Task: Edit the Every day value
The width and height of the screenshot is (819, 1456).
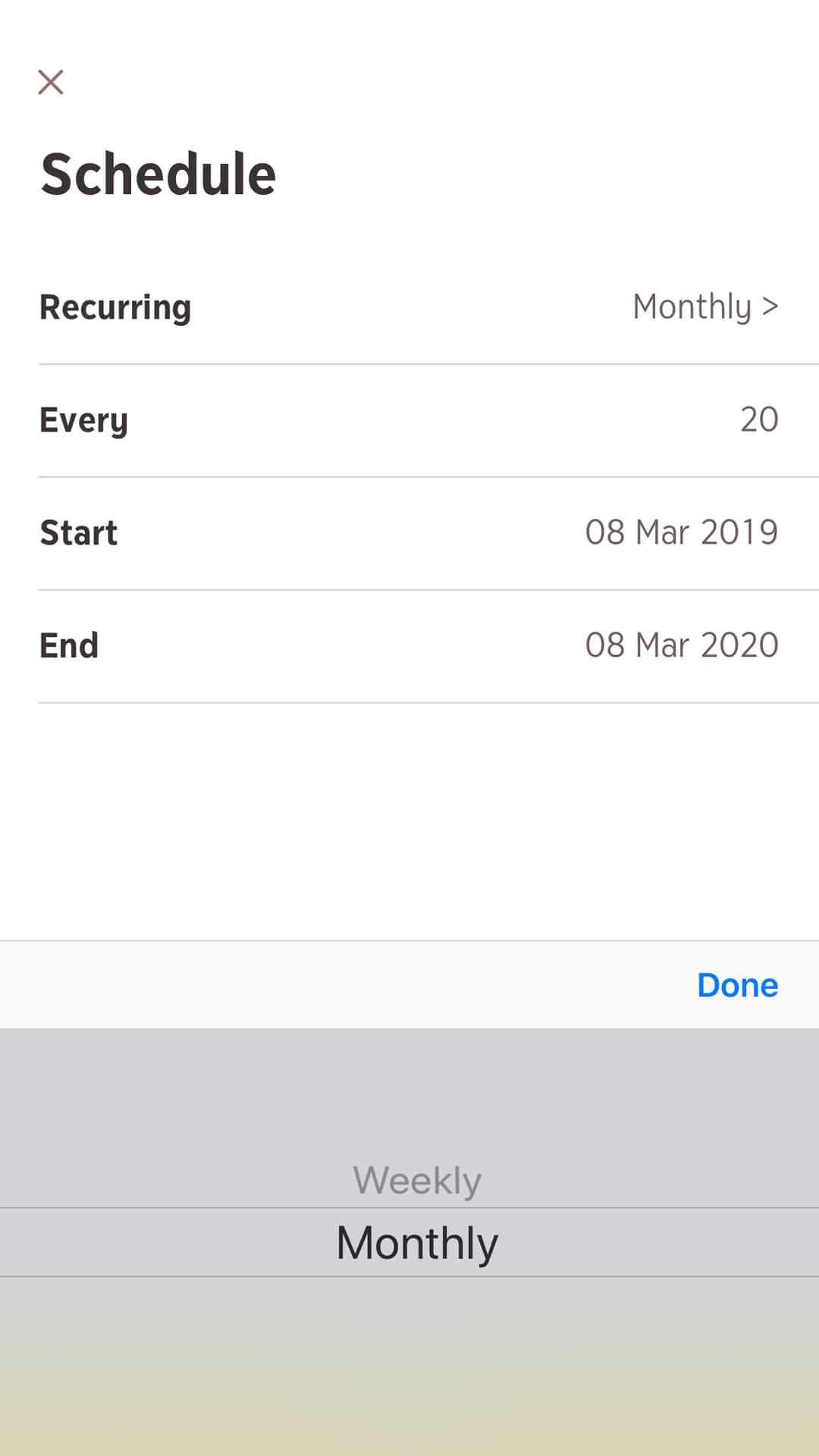Action: point(759,419)
